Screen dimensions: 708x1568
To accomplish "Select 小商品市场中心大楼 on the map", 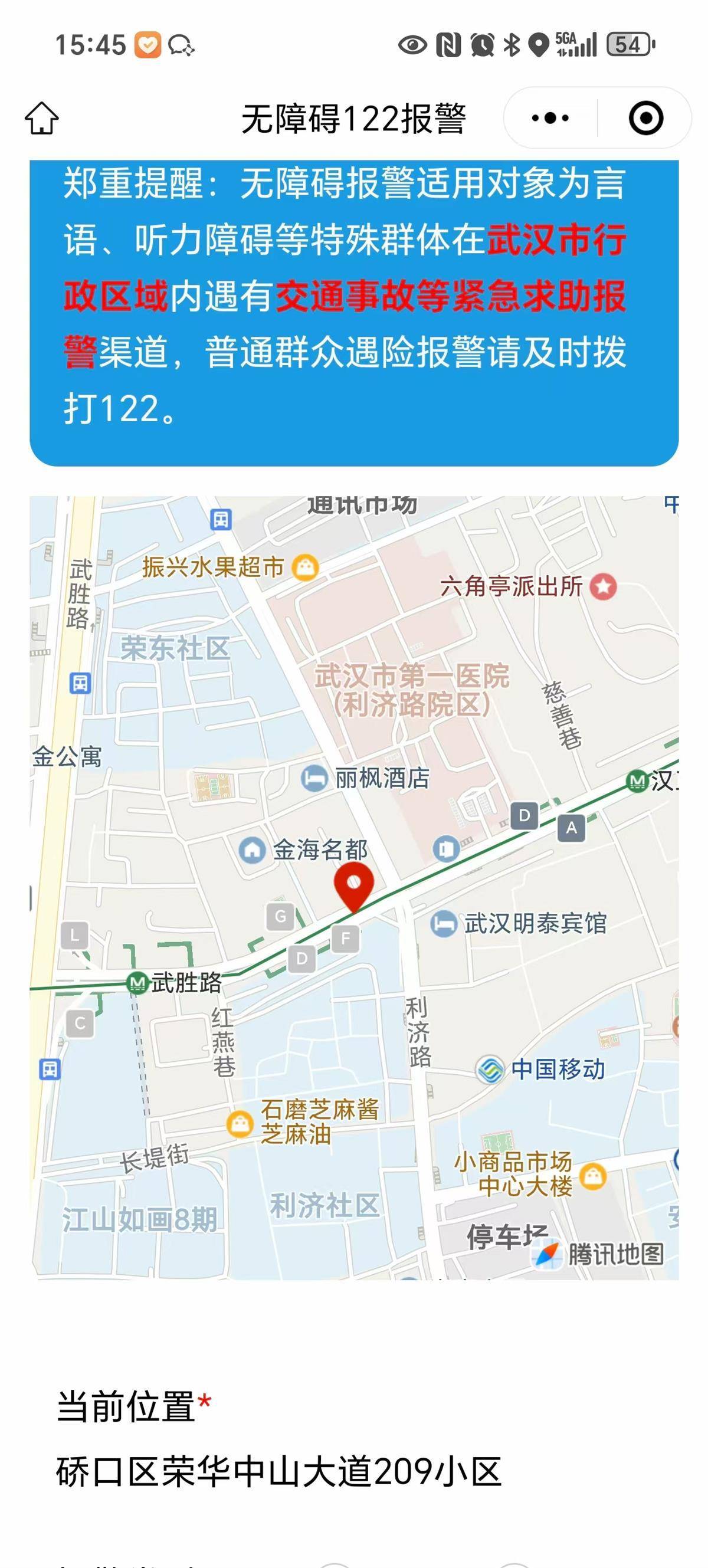I will [x=592, y=1175].
